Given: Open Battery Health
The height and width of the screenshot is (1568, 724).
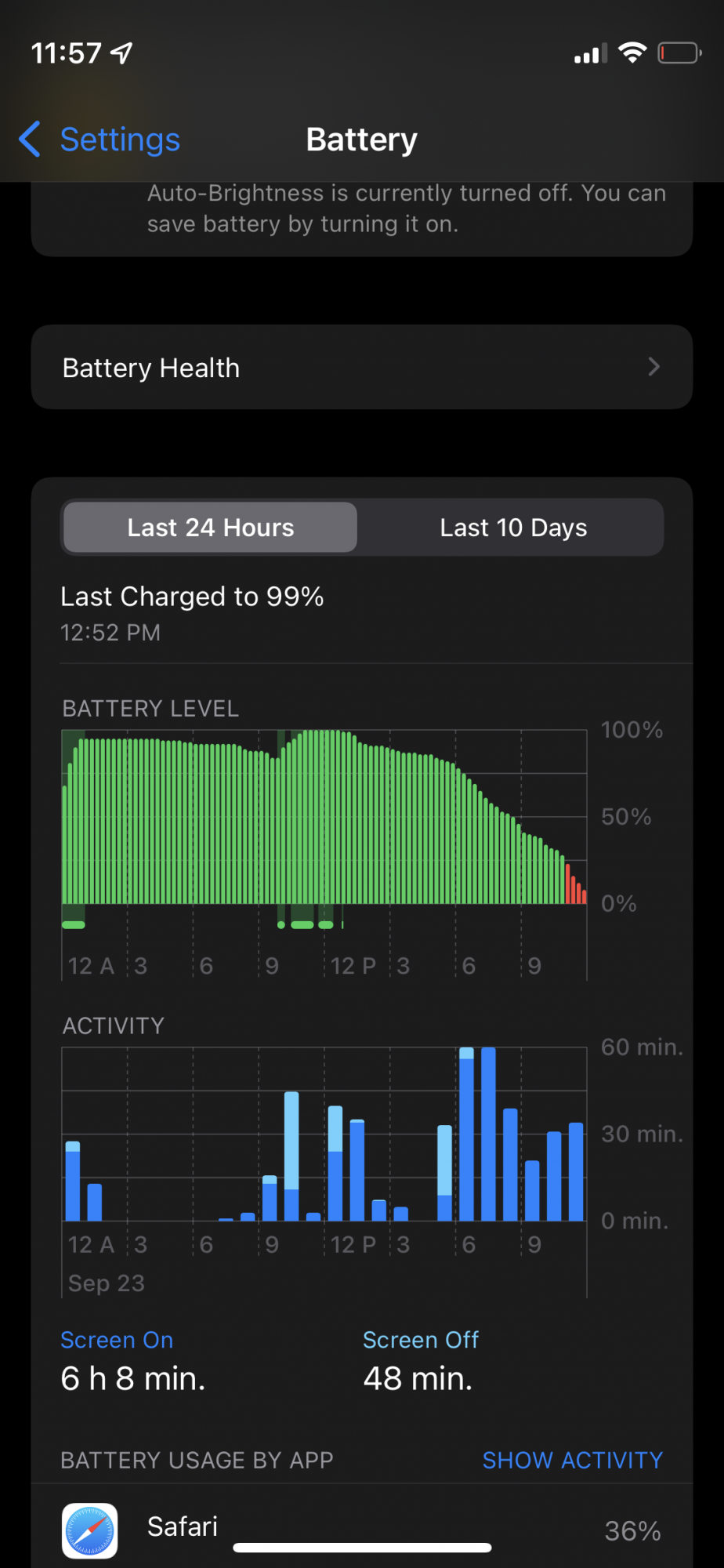Looking at the screenshot, I should (361, 367).
